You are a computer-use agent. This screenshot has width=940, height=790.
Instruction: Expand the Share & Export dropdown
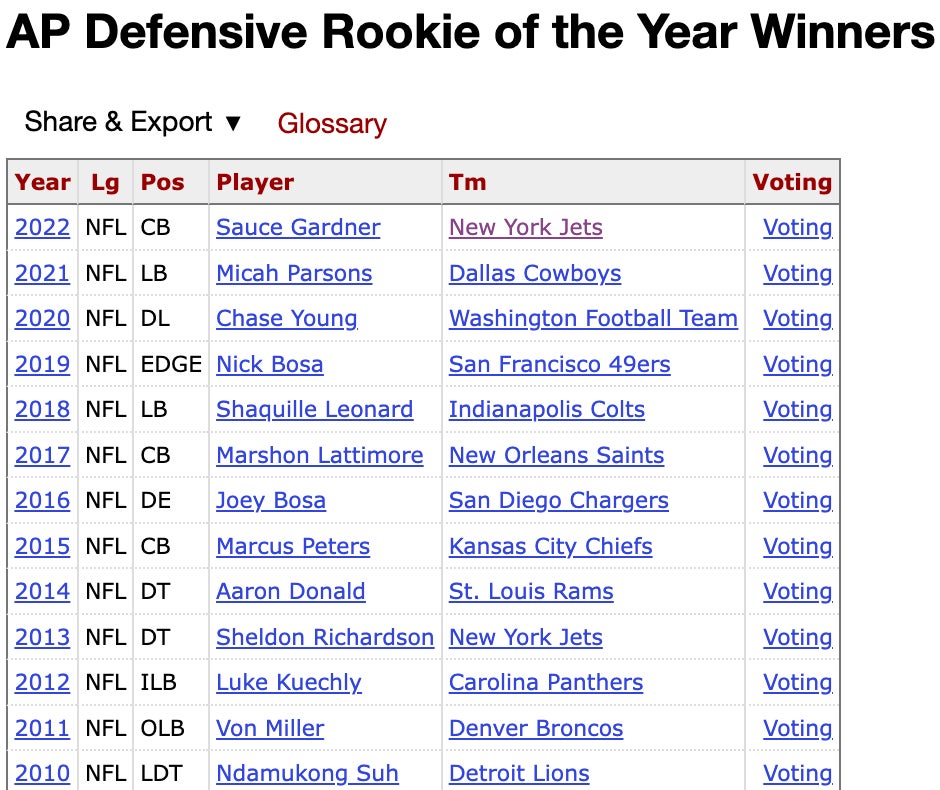click(x=134, y=123)
